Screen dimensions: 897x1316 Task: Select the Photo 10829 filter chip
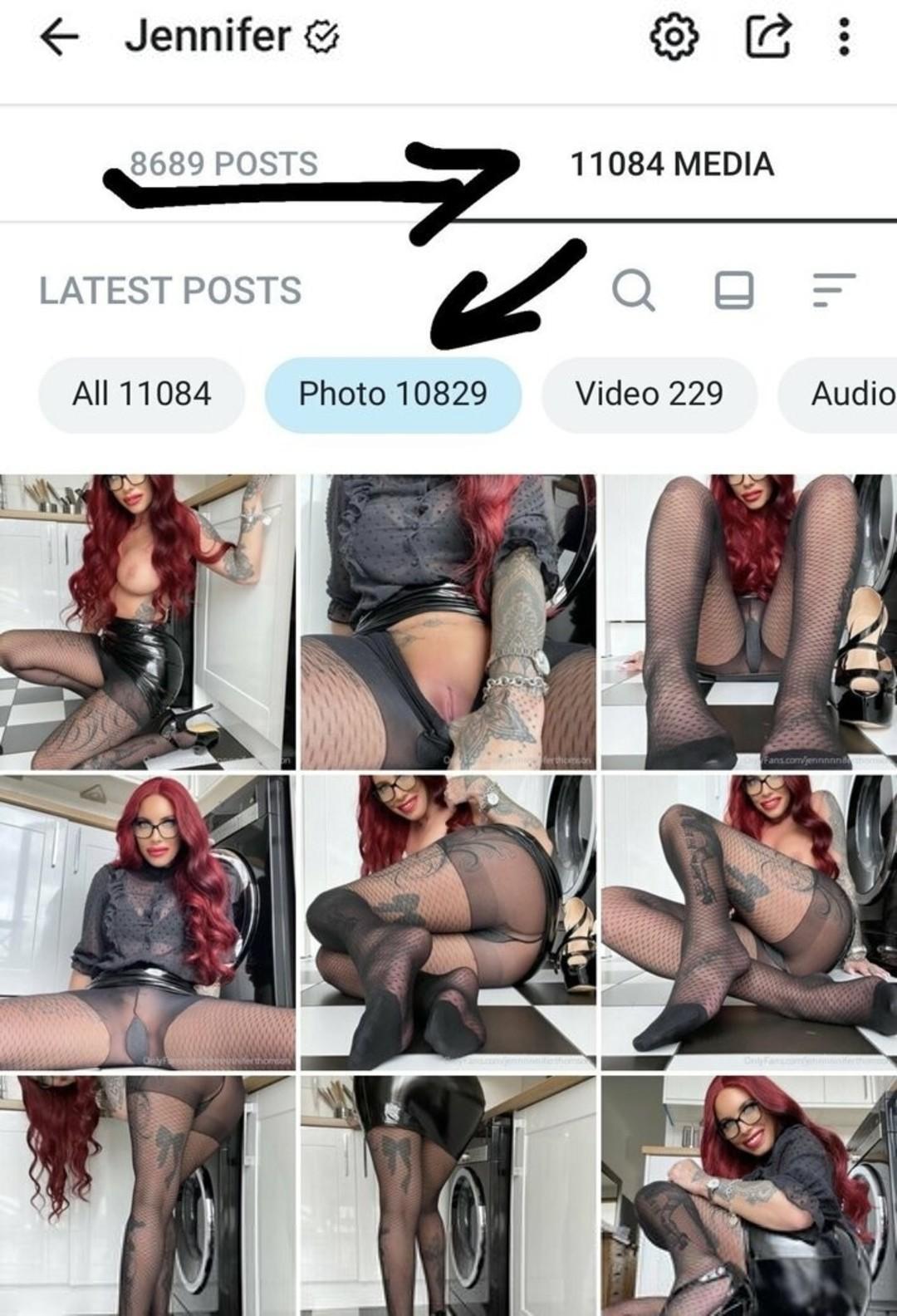click(393, 394)
